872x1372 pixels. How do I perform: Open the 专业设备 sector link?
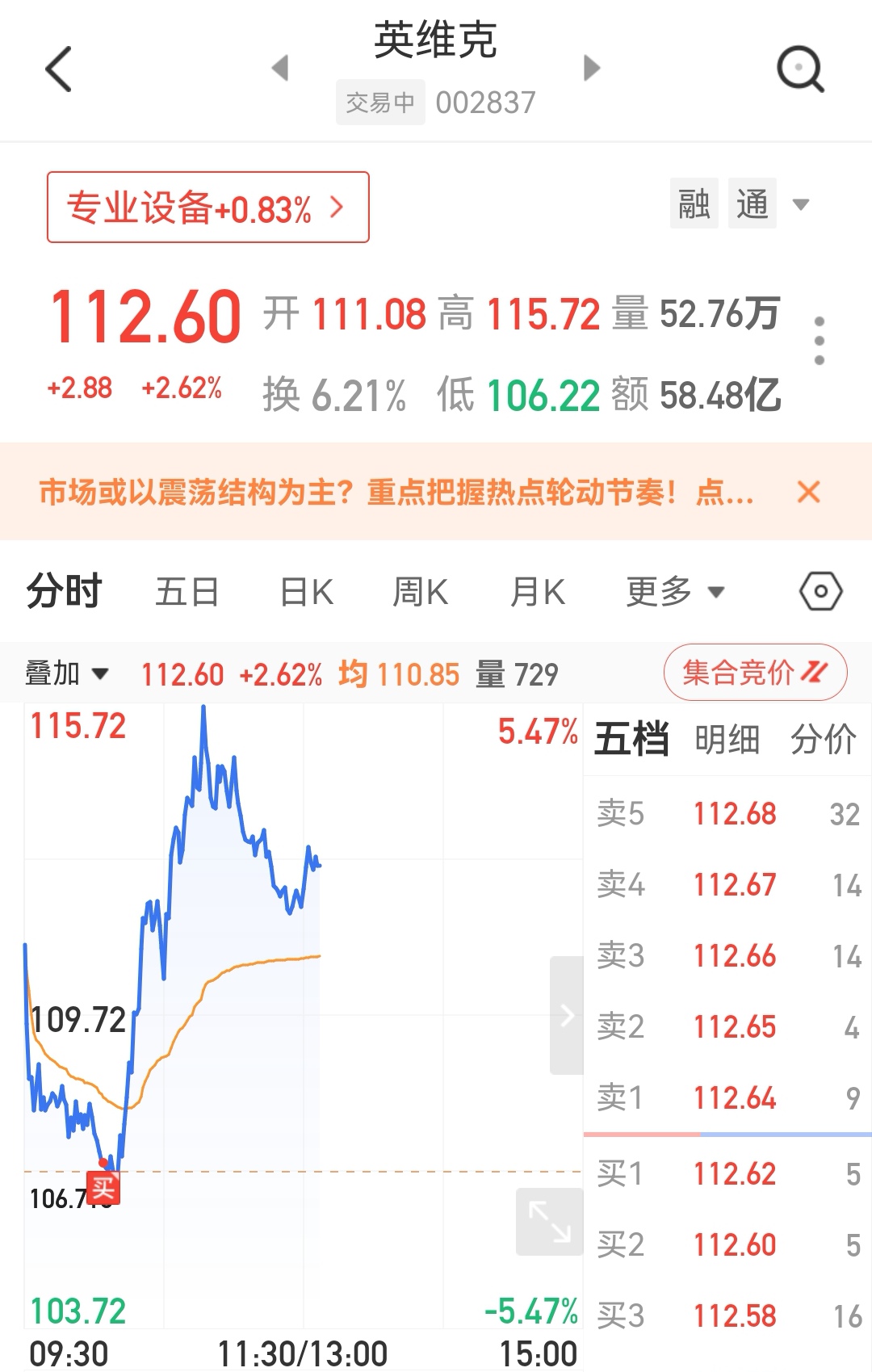208,208
